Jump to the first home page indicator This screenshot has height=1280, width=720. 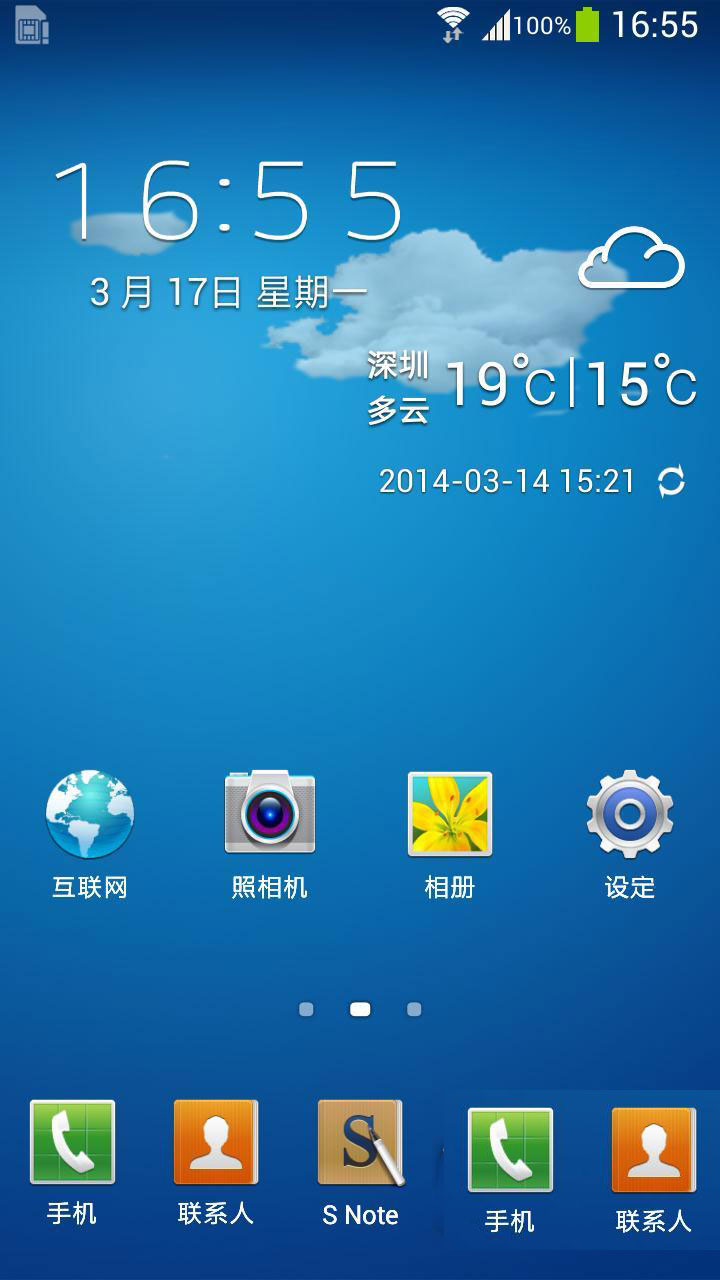[306, 1010]
